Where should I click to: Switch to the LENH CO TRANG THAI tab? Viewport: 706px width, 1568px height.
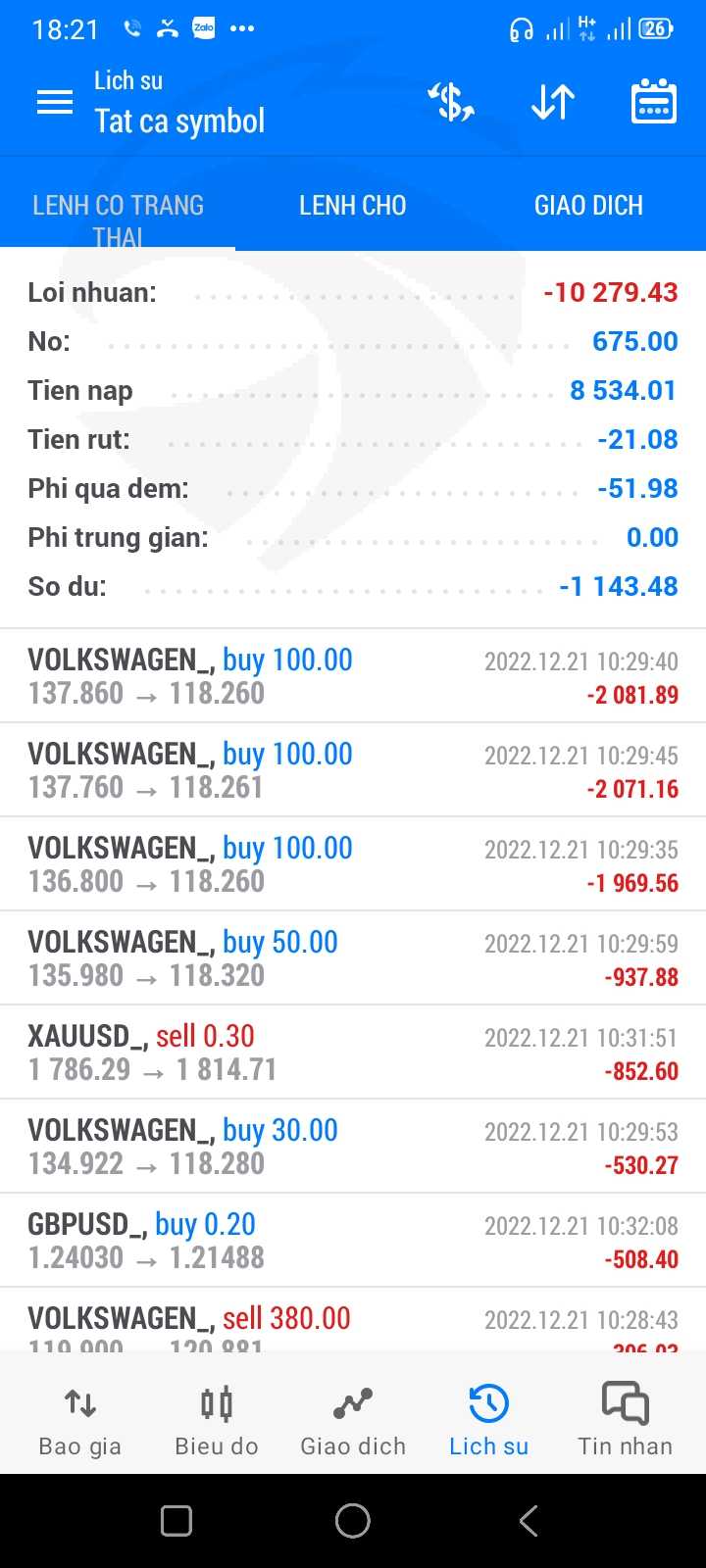click(x=118, y=208)
